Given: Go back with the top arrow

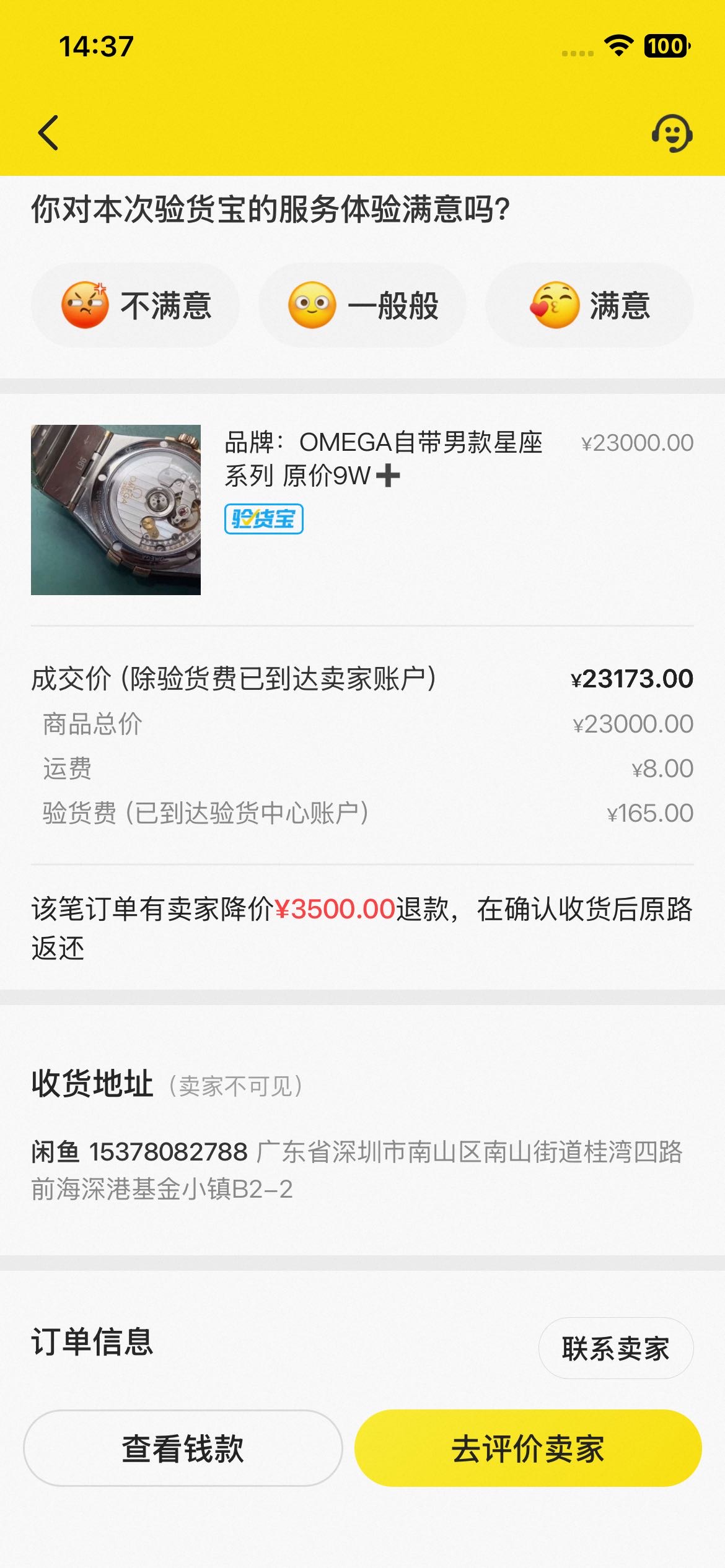Looking at the screenshot, I should coord(48,133).
